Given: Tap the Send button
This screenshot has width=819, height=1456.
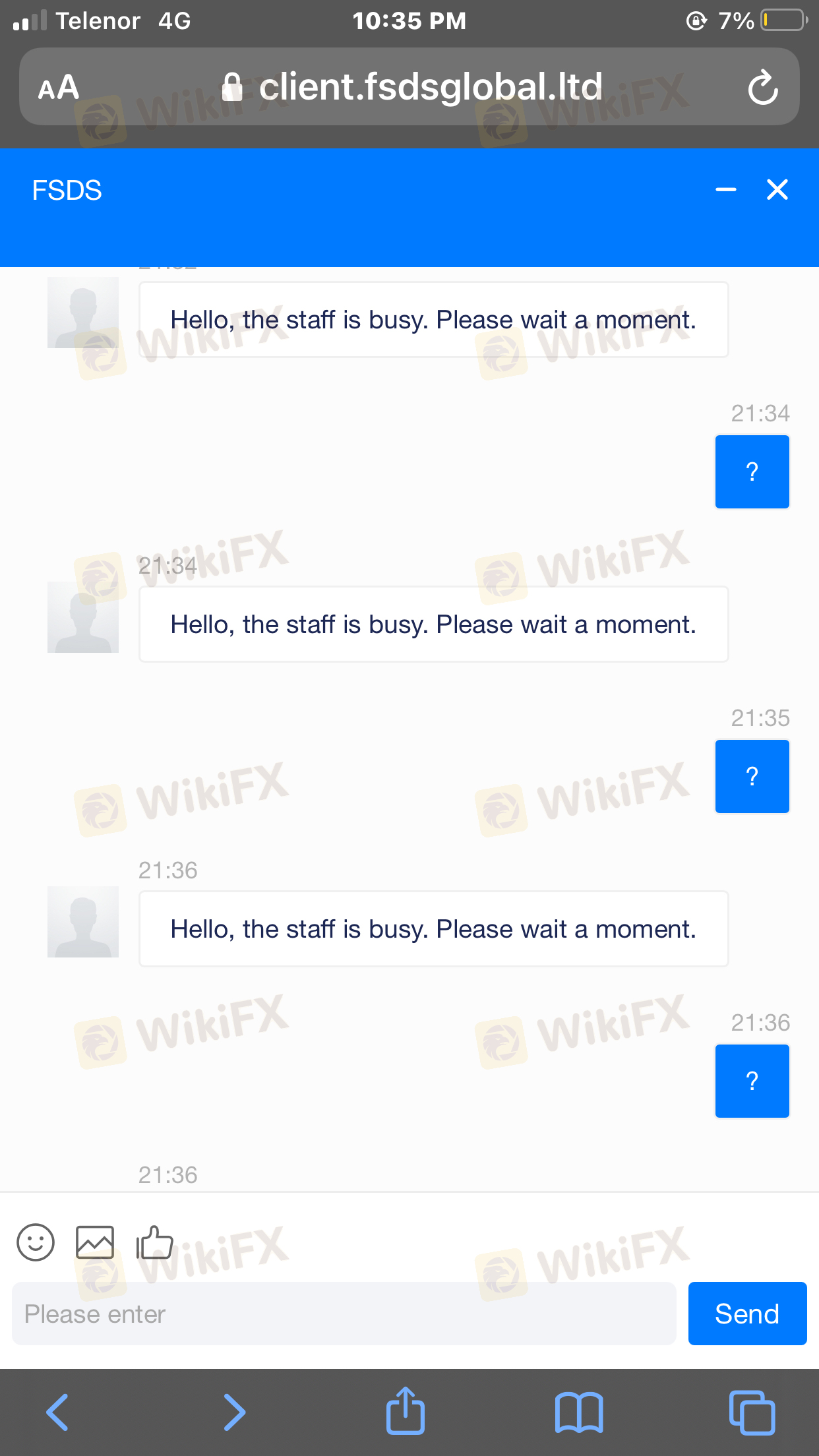Looking at the screenshot, I should 747,1314.
